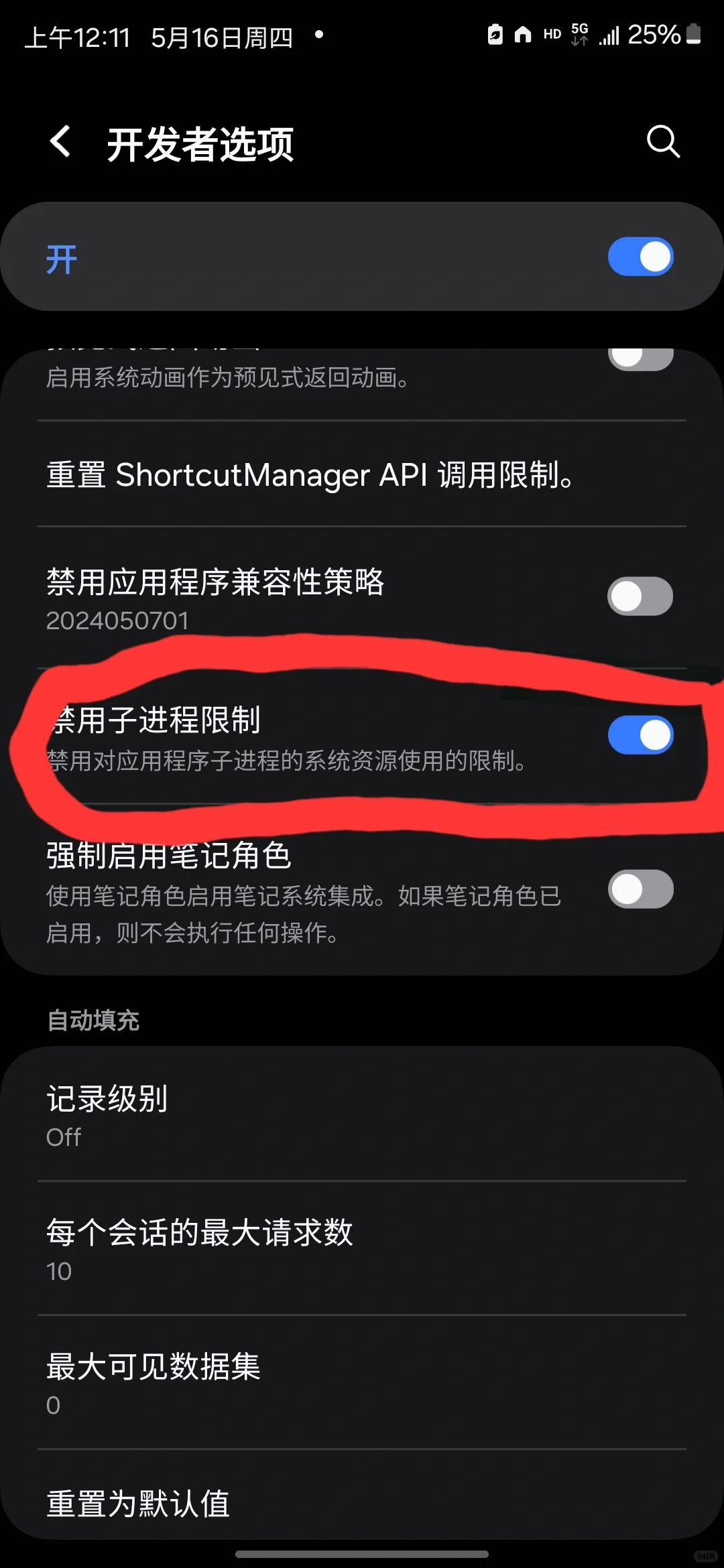Viewport: 724px width, 1568px height.
Task: Disable the 禁用子进程限制 toggle
Action: click(640, 735)
